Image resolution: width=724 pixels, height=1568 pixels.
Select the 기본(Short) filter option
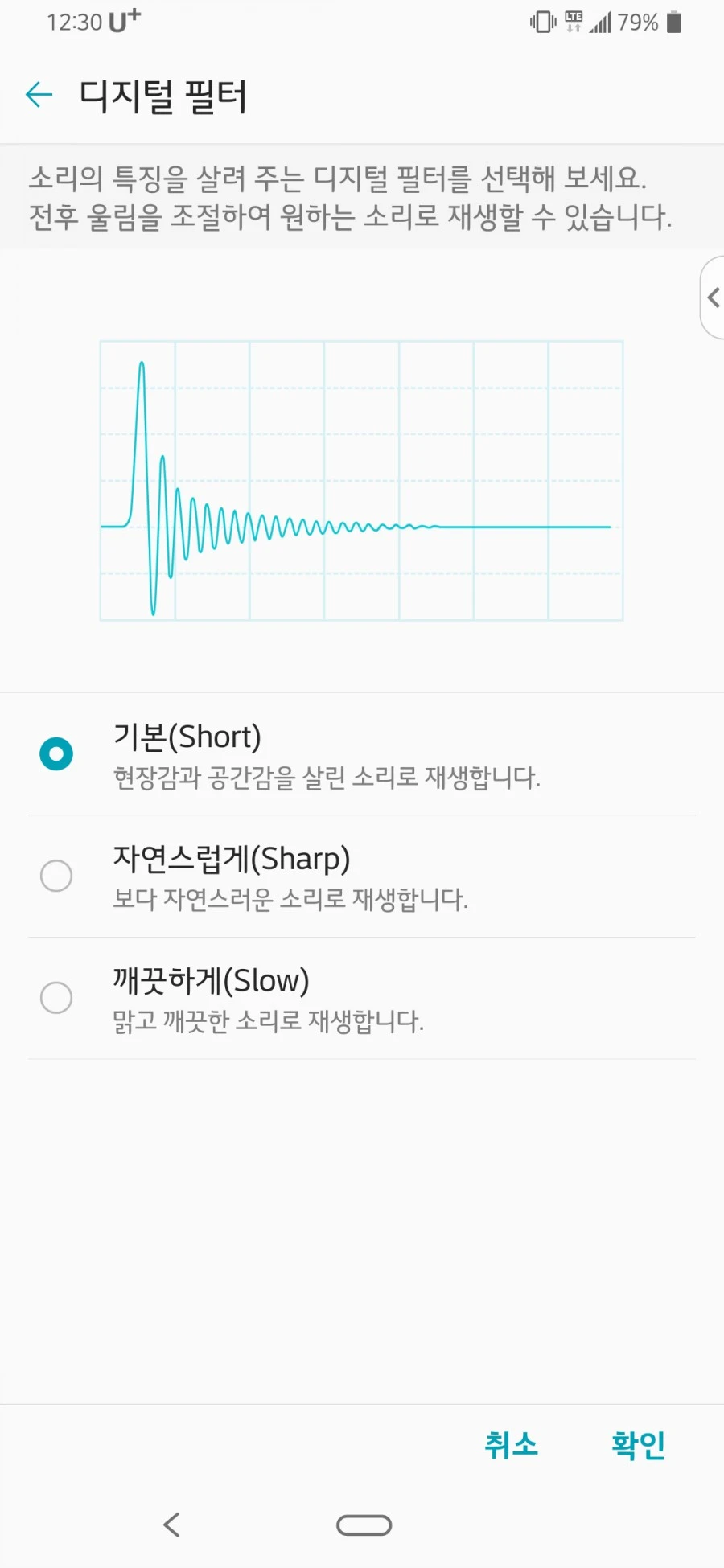point(56,754)
